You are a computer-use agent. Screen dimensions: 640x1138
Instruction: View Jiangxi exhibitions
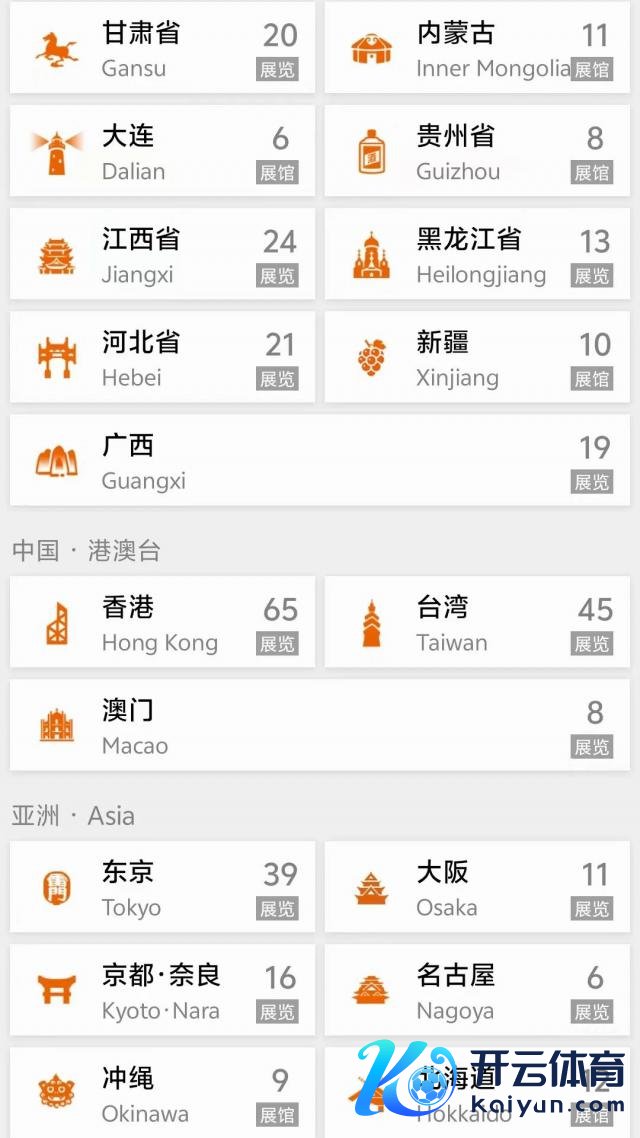(x=162, y=255)
